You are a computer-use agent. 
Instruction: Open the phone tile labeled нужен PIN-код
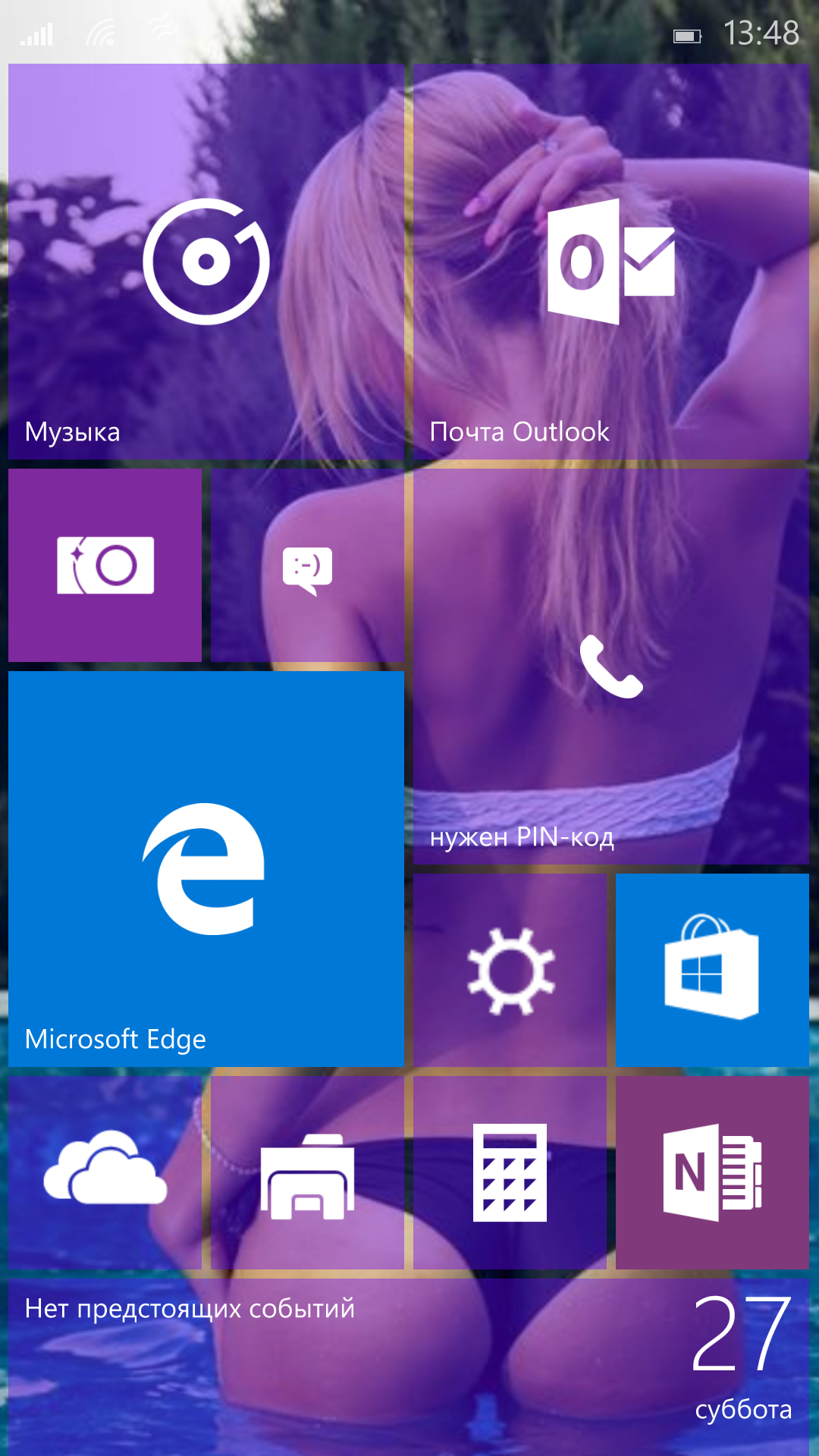pos(611,667)
